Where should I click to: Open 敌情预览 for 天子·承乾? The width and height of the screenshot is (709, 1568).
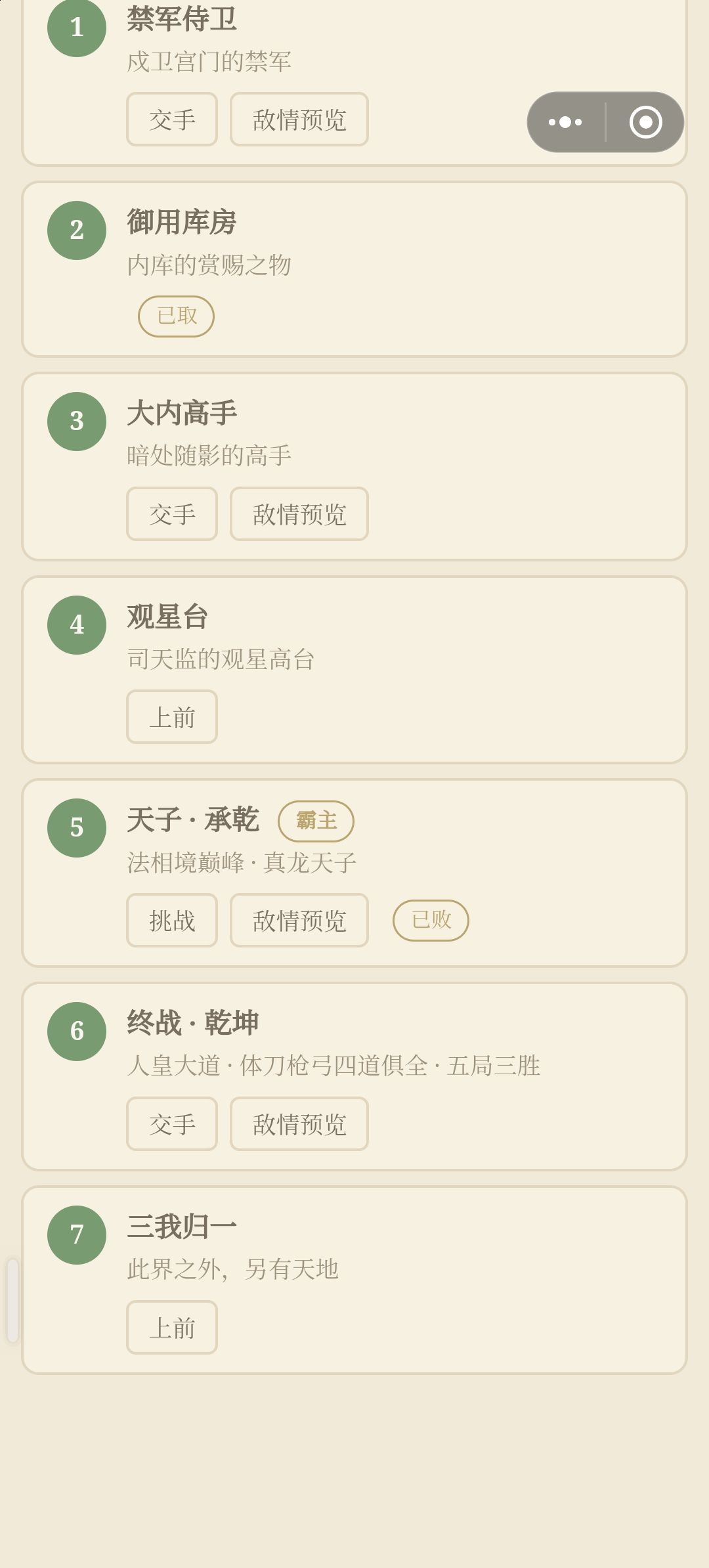pyautogui.click(x=299, y=921)
